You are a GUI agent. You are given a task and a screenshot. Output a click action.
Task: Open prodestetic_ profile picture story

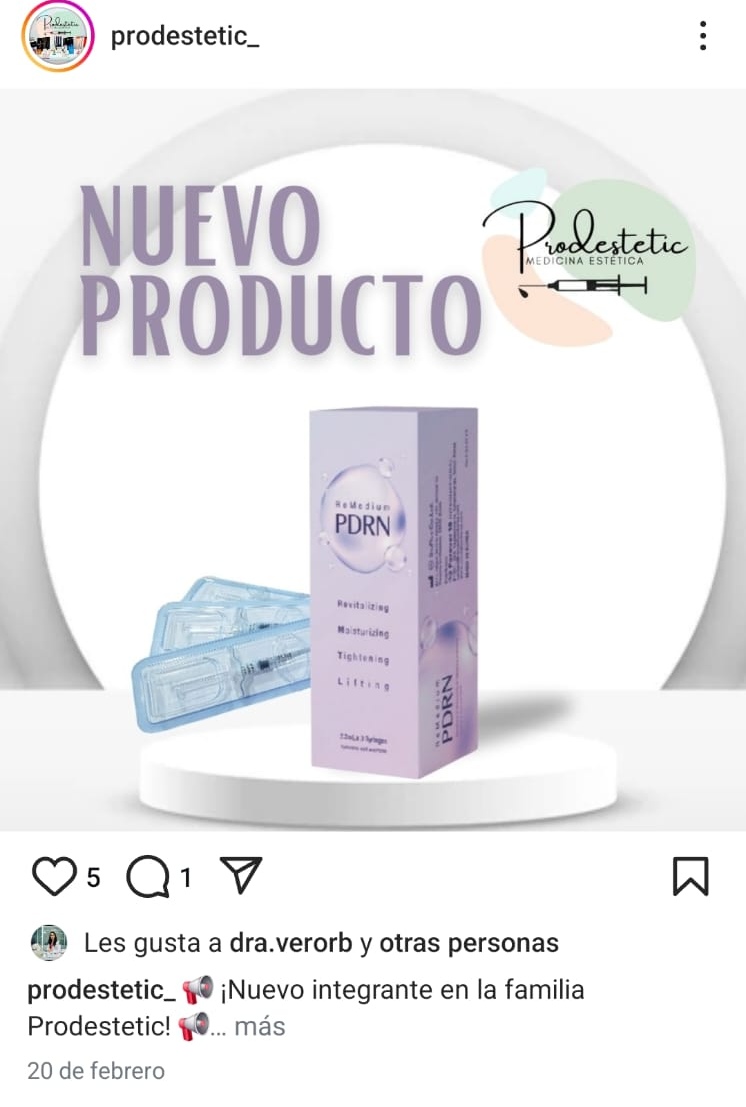[x=55, y=37]
